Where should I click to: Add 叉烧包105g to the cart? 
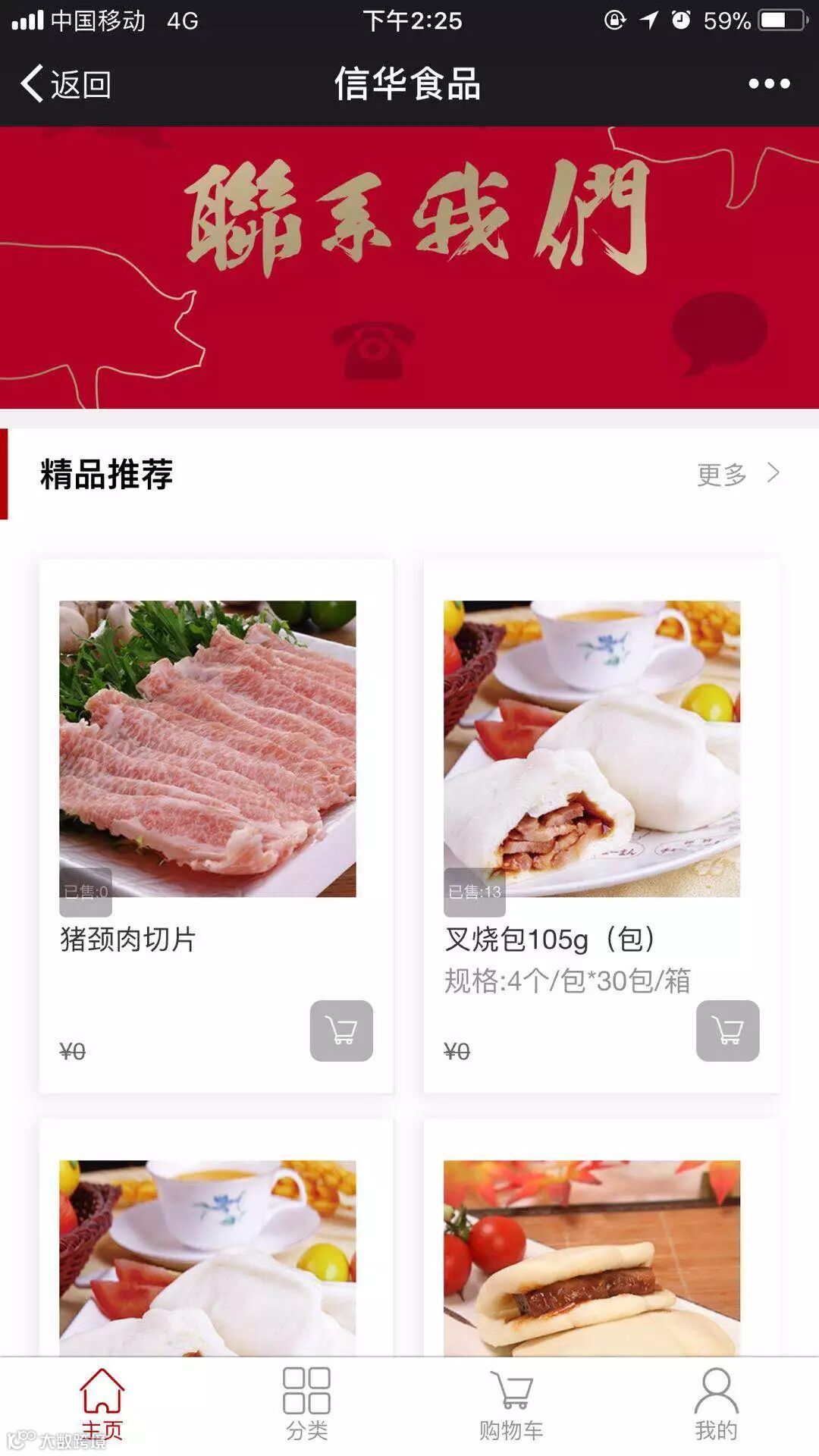[727, 1031]
